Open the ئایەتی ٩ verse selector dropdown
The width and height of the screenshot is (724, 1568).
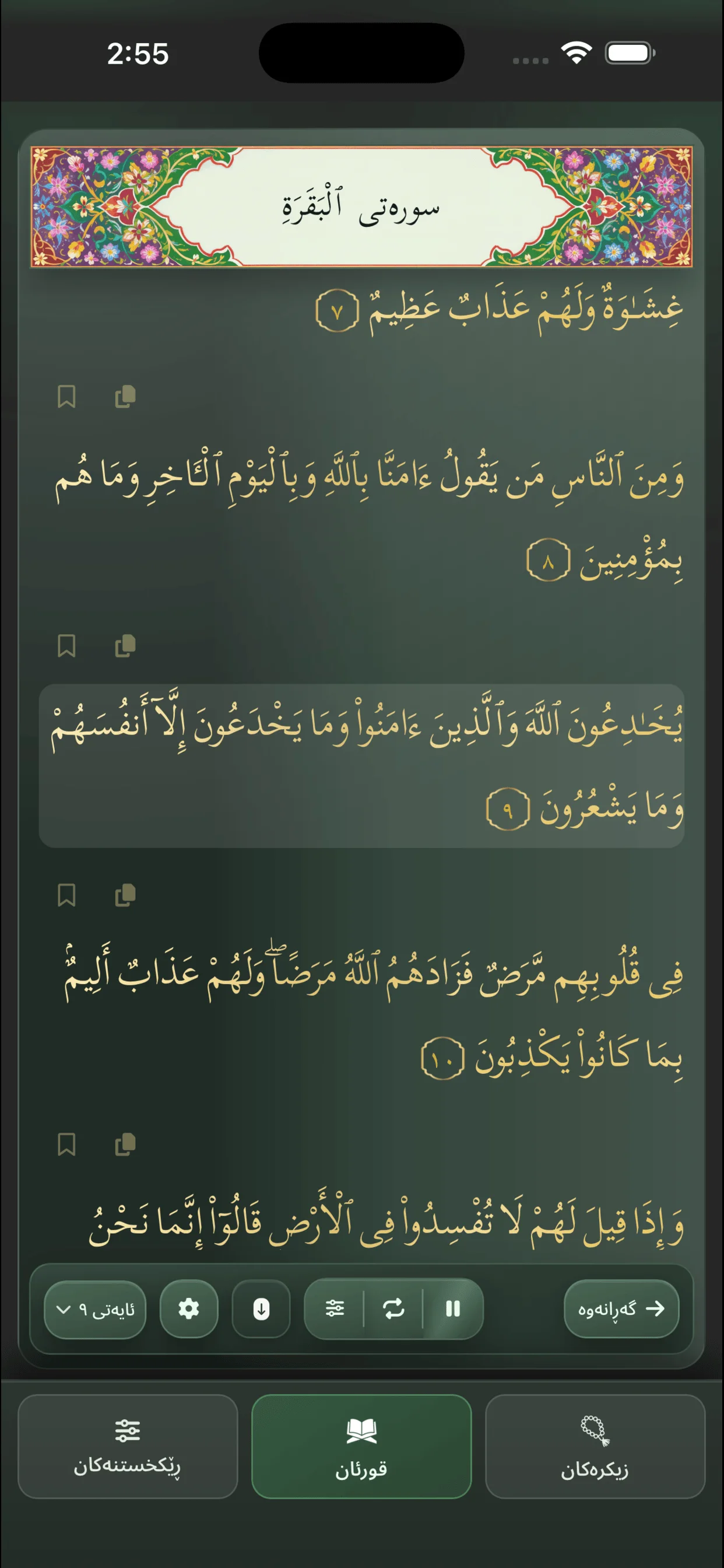(94, 1310)
